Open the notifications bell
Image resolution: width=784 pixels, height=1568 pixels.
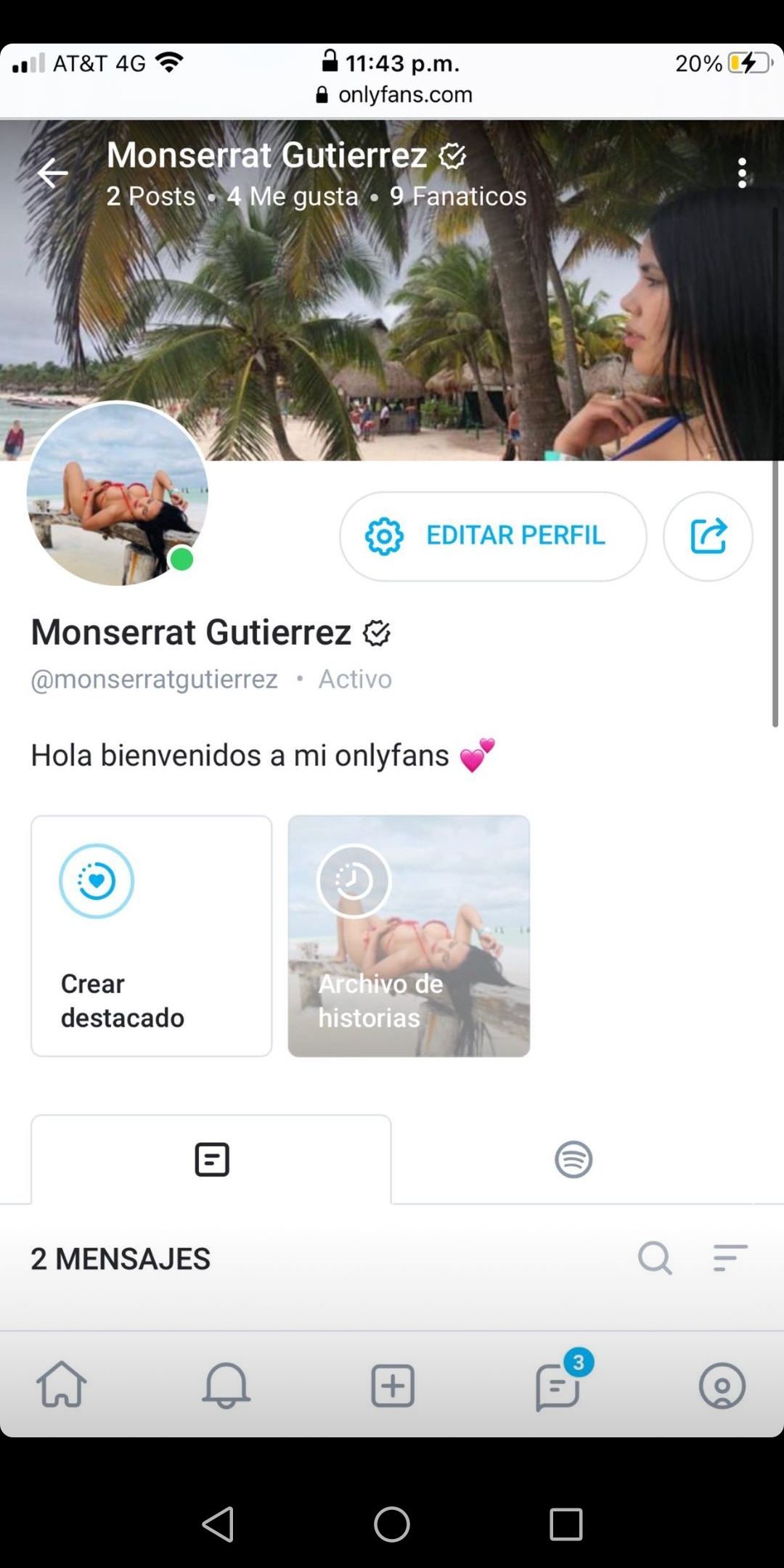(x=226, y=1385)
